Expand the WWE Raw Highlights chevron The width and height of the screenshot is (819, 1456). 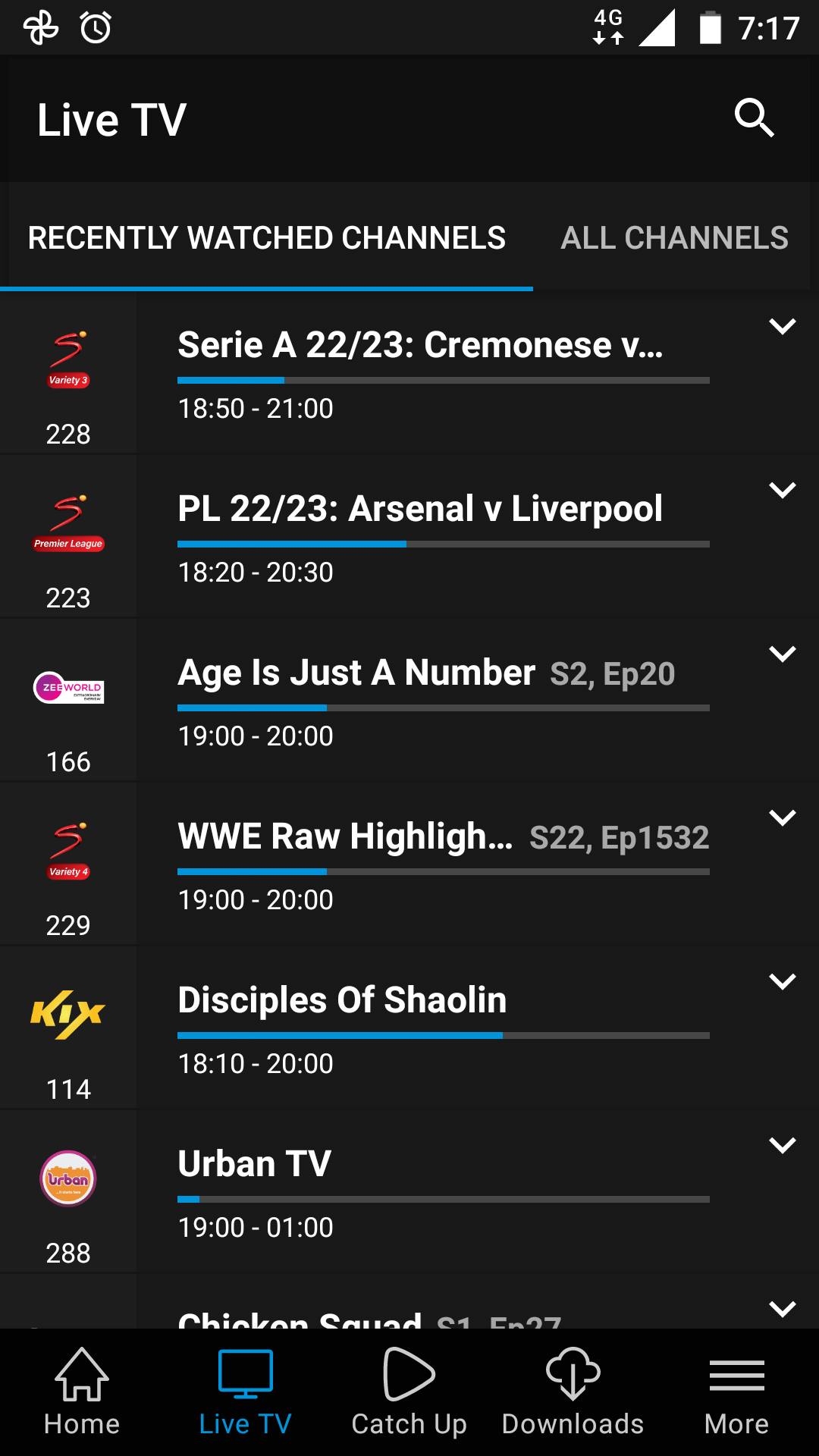pos(782,818)
